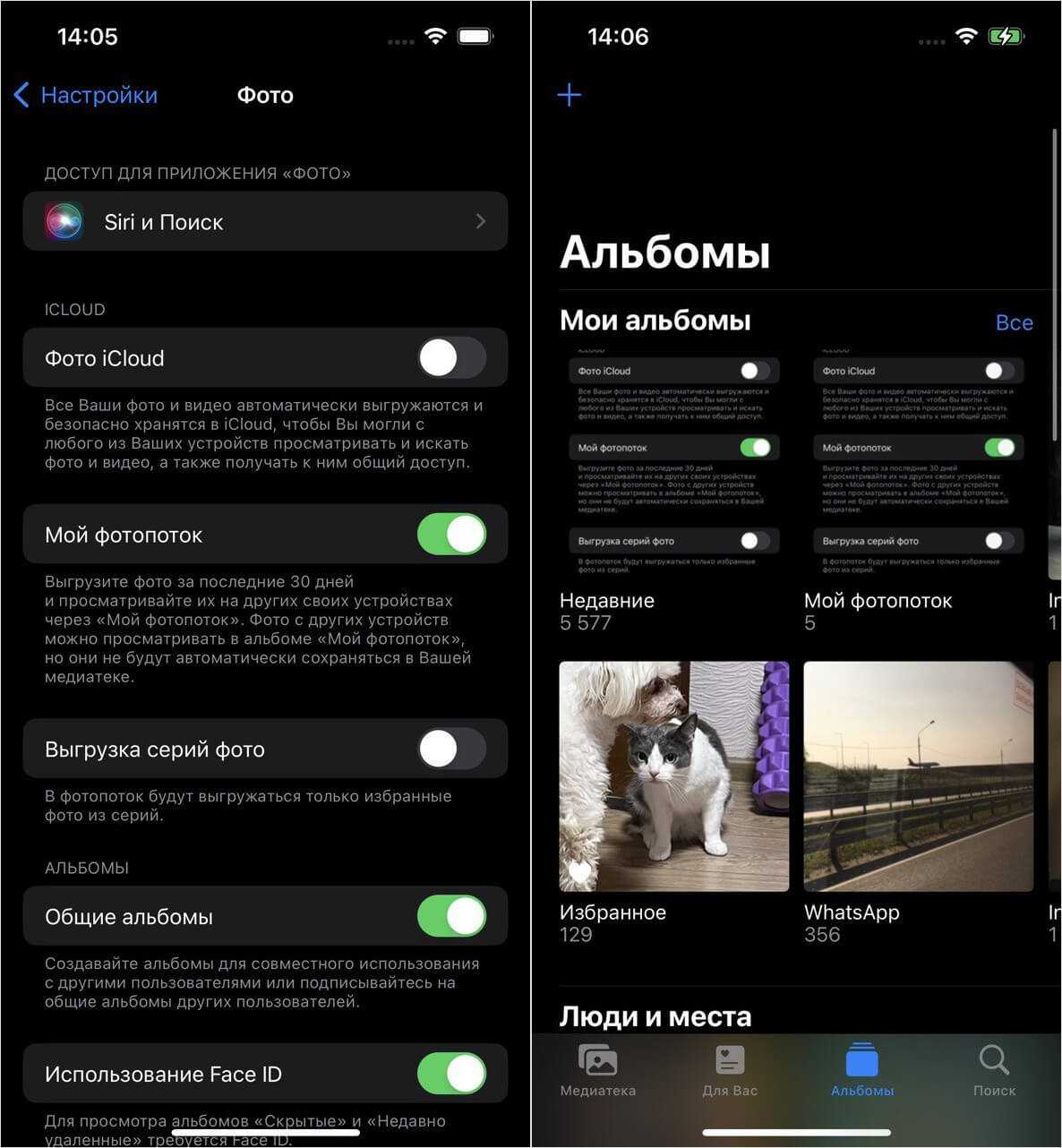Tap the plus icon to add an album
The image size is (1062, 1148).
point(570,95)
